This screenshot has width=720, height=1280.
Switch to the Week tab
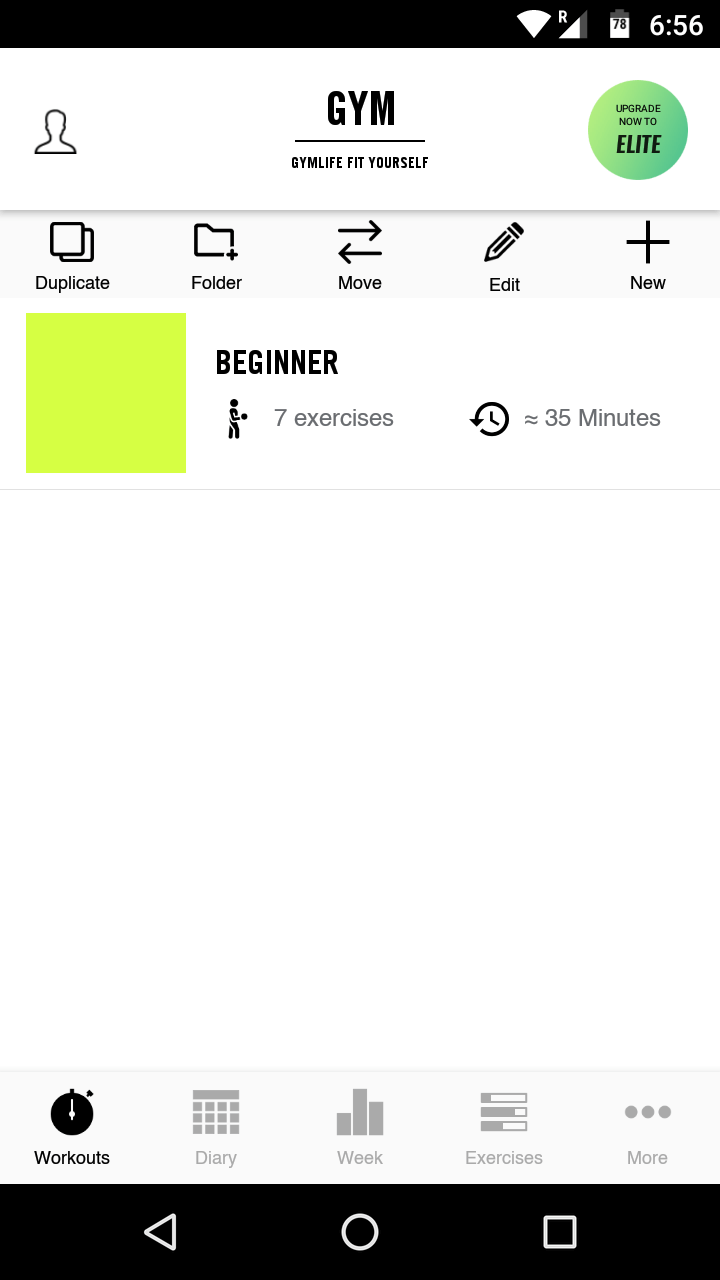click(360, 1128)
